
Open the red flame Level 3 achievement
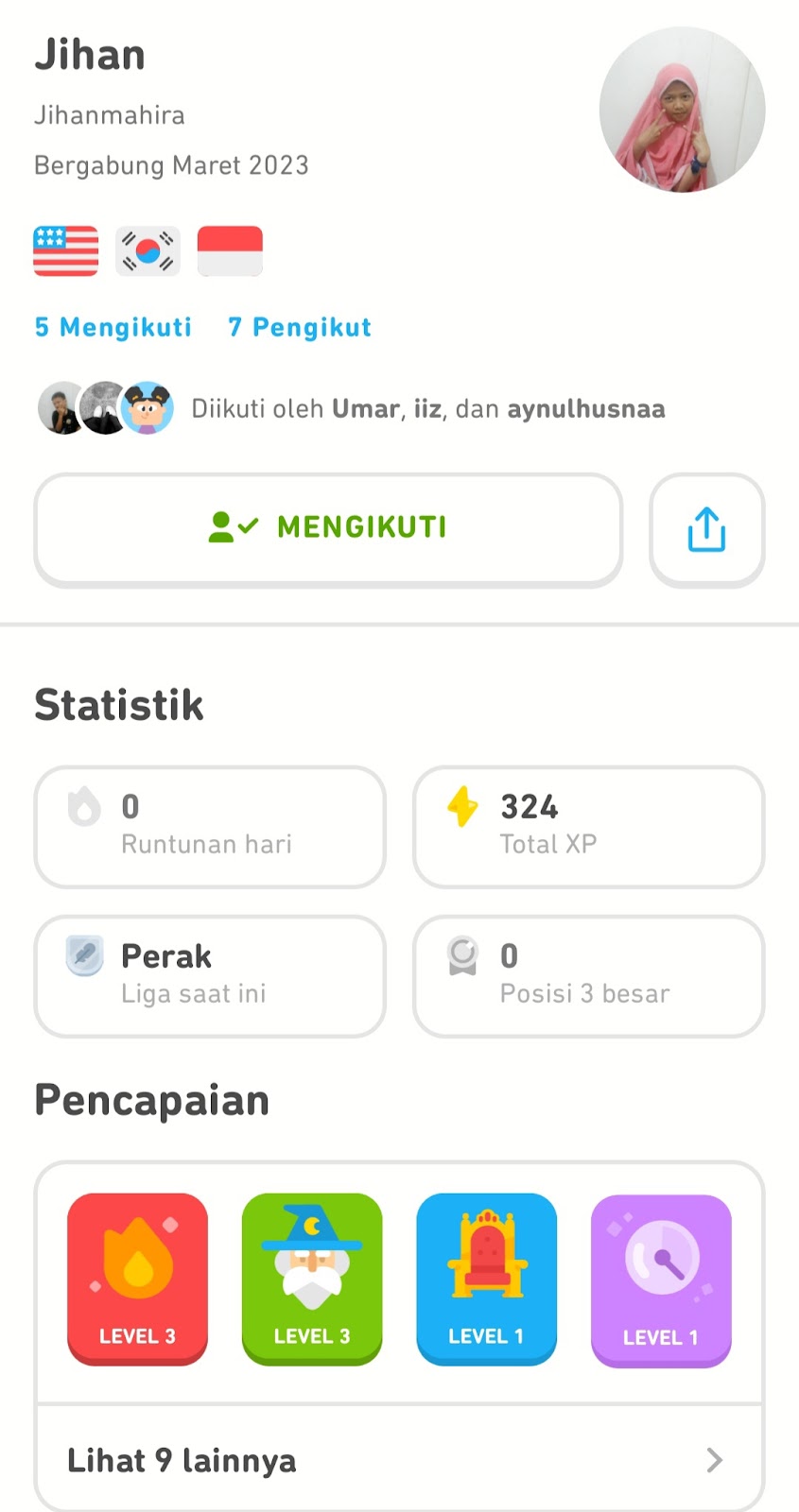coord(137,1279)
